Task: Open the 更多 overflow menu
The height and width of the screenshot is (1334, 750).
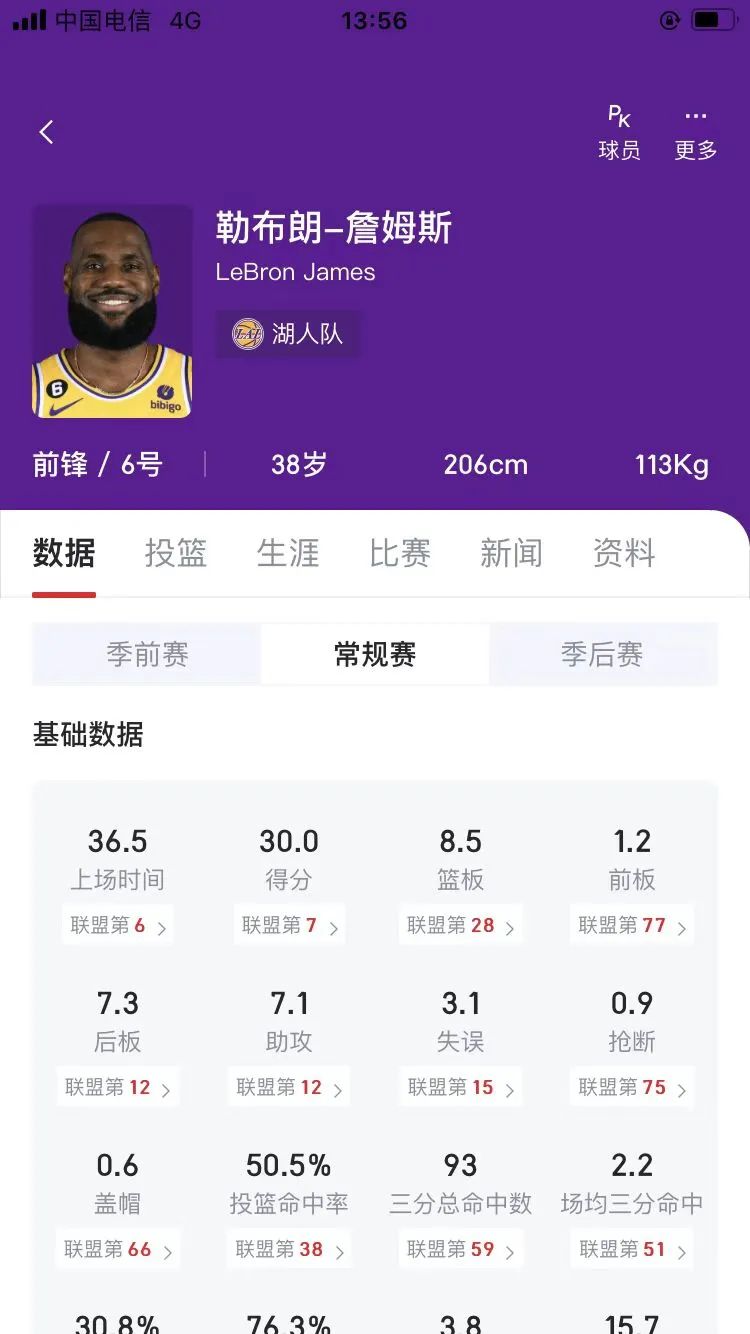Action: coord(696,133)
